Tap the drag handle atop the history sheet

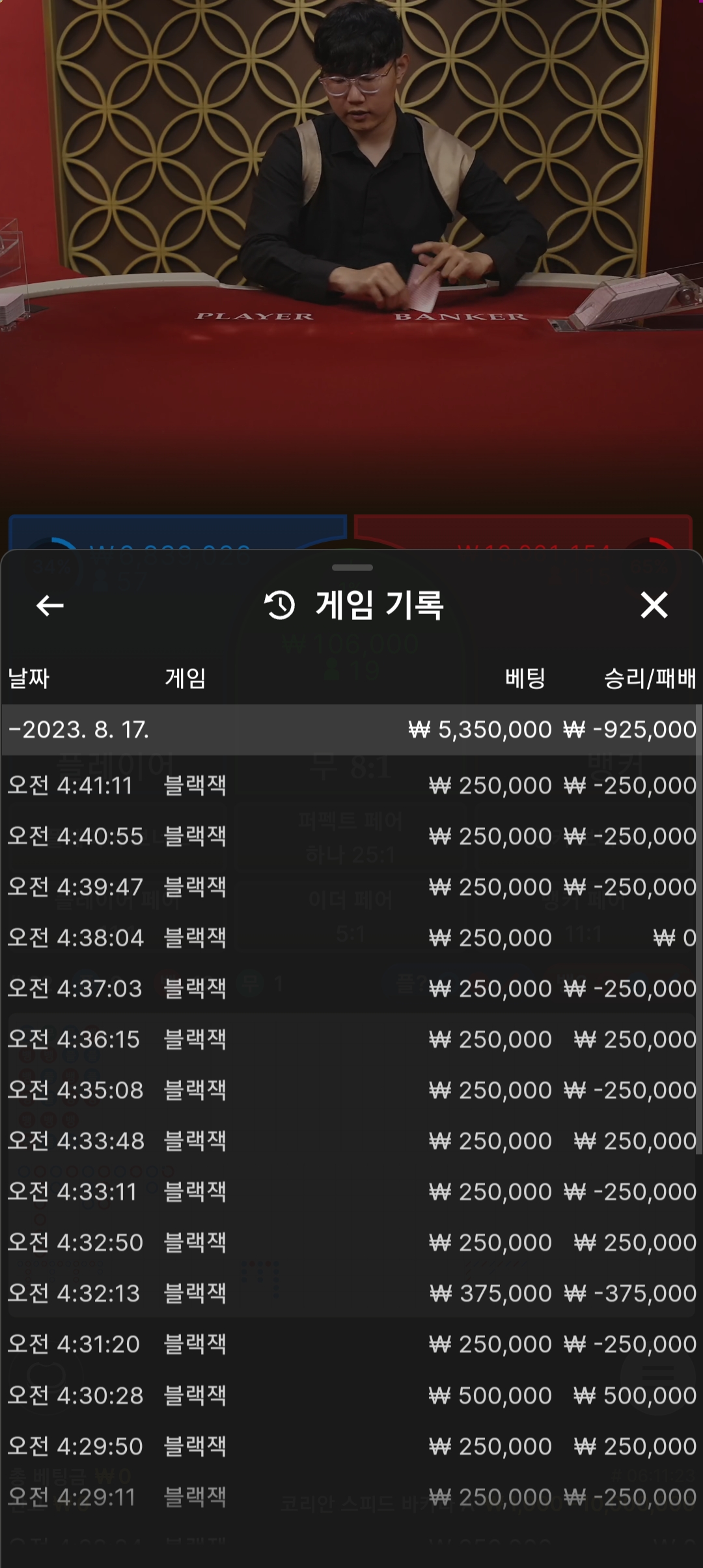(352, 568)
